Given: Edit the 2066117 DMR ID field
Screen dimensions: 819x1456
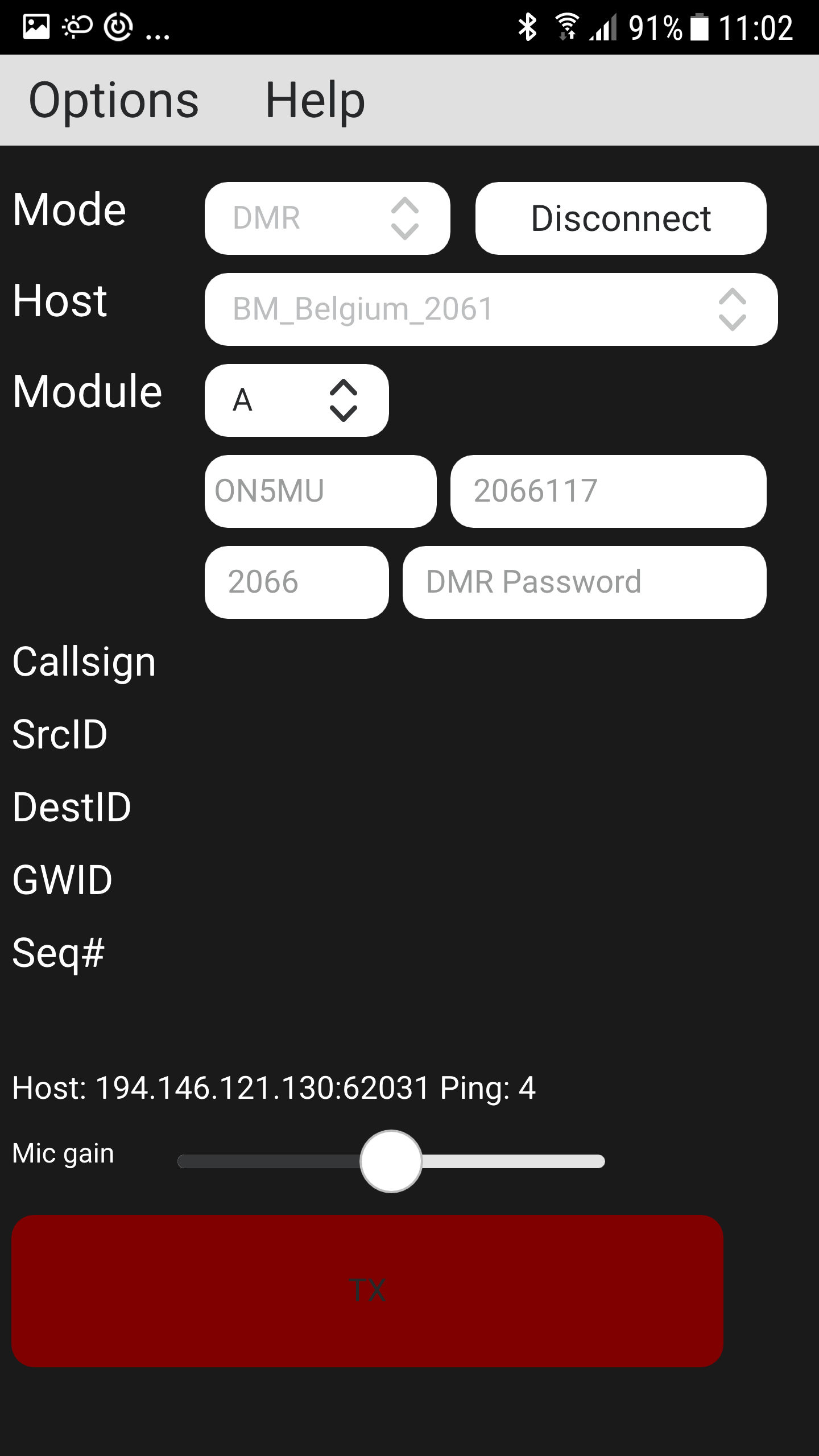Looking at the screenshot, I should click(x=608, y=491).
